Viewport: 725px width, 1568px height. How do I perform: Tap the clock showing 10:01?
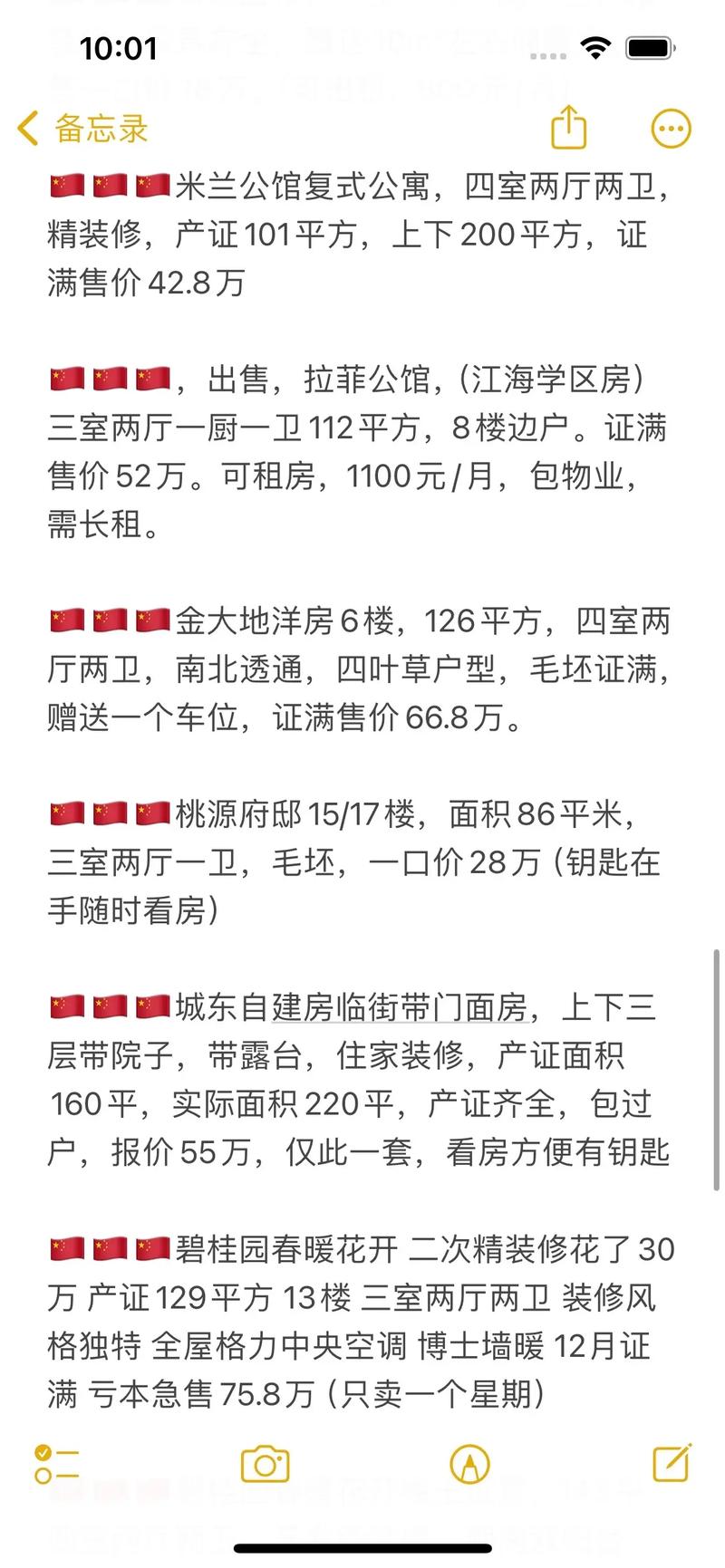(x=119, y=50)
